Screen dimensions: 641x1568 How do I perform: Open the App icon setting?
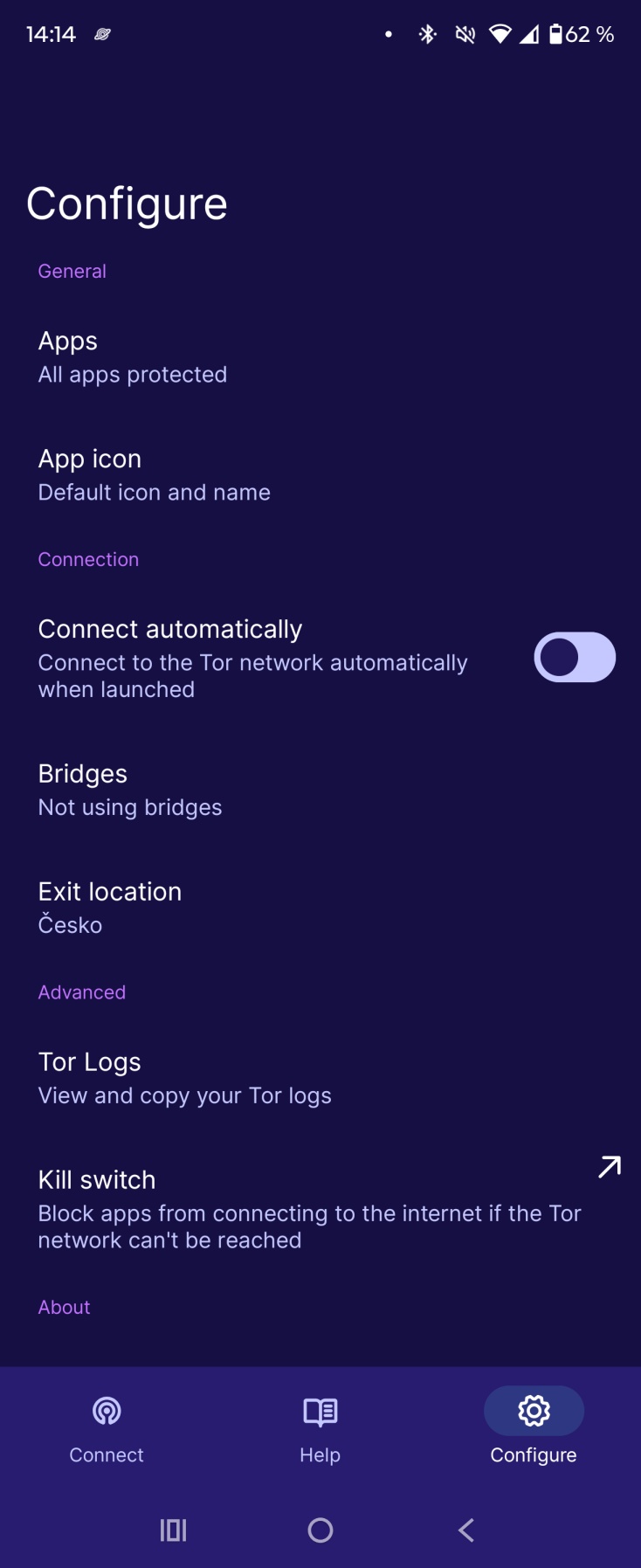click(154, 475)
